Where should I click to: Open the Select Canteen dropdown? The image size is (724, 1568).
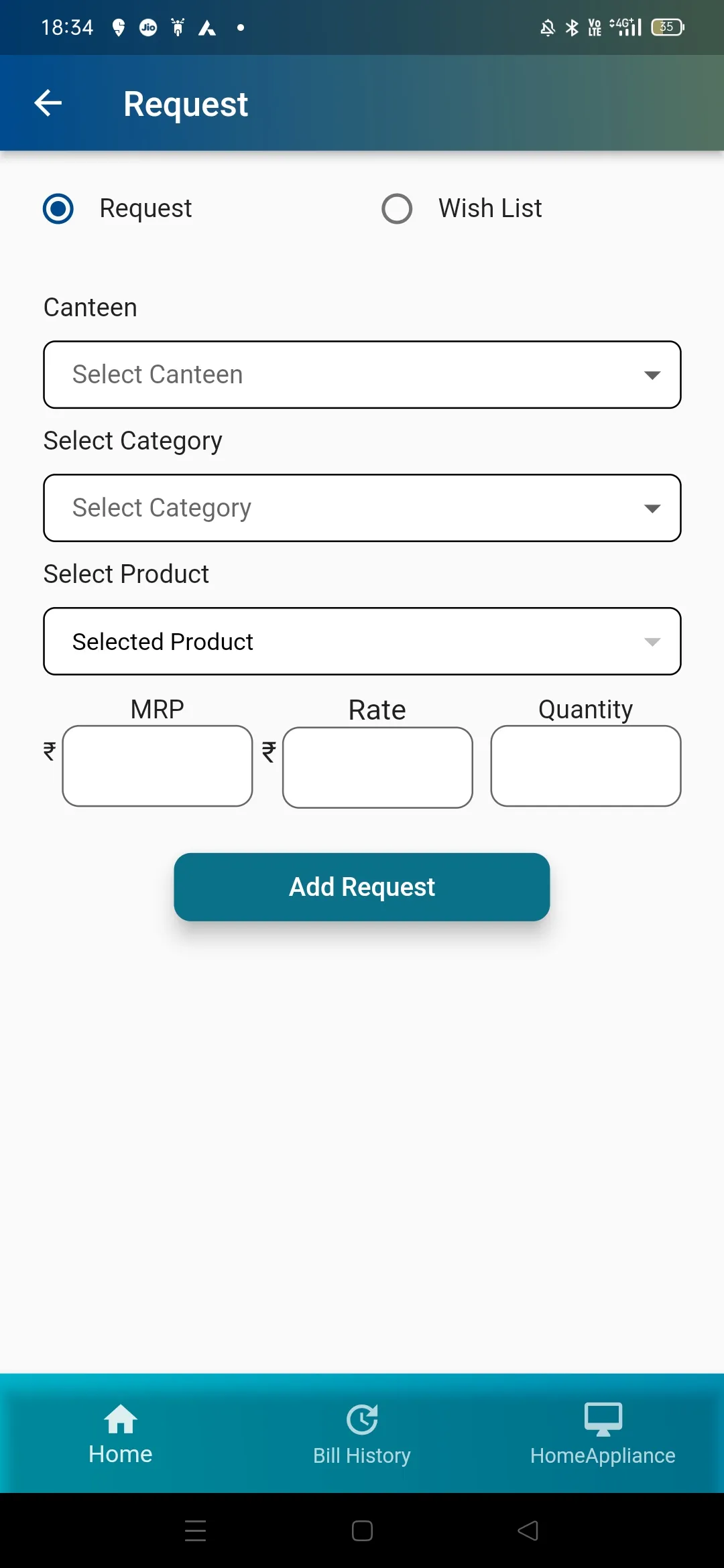coord(362,374)
